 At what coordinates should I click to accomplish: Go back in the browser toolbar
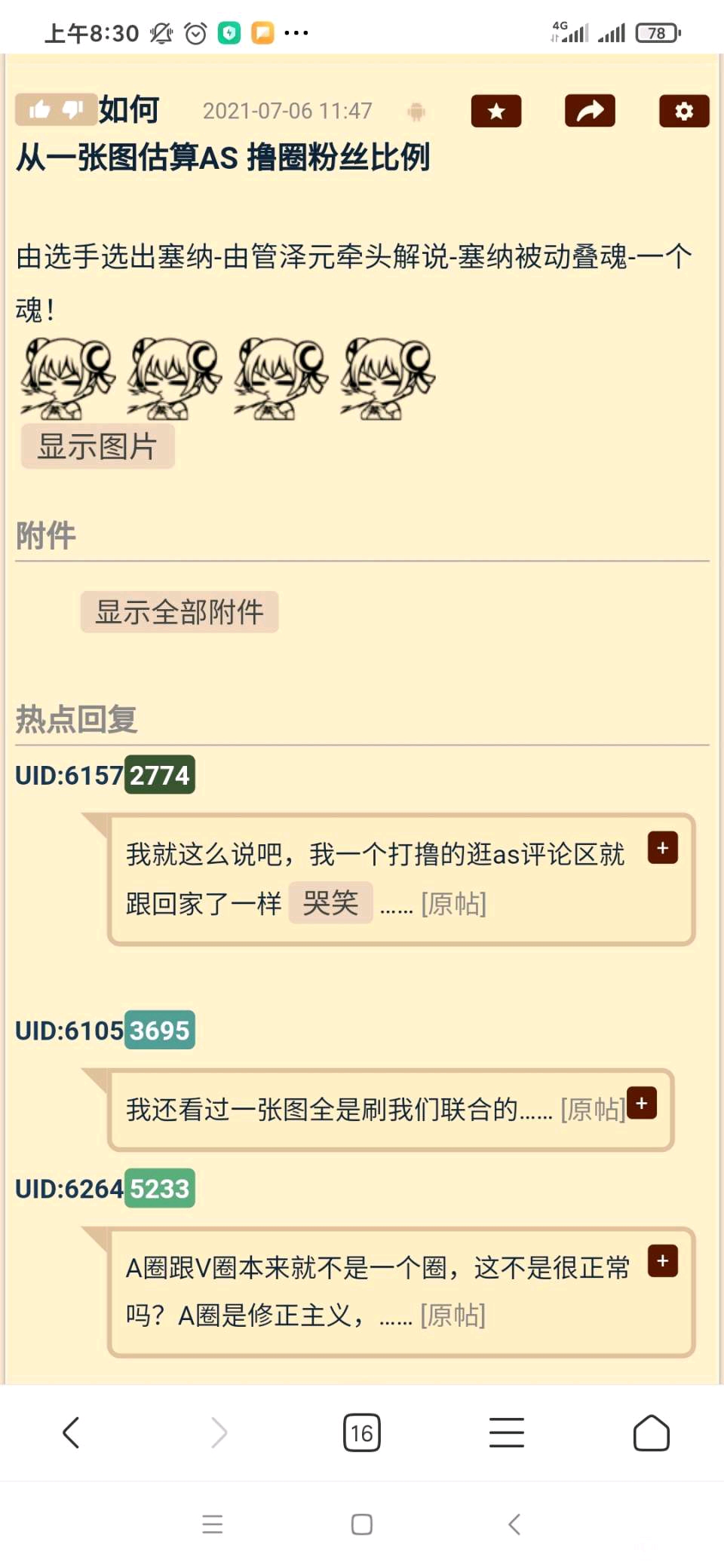point(72,1432)
